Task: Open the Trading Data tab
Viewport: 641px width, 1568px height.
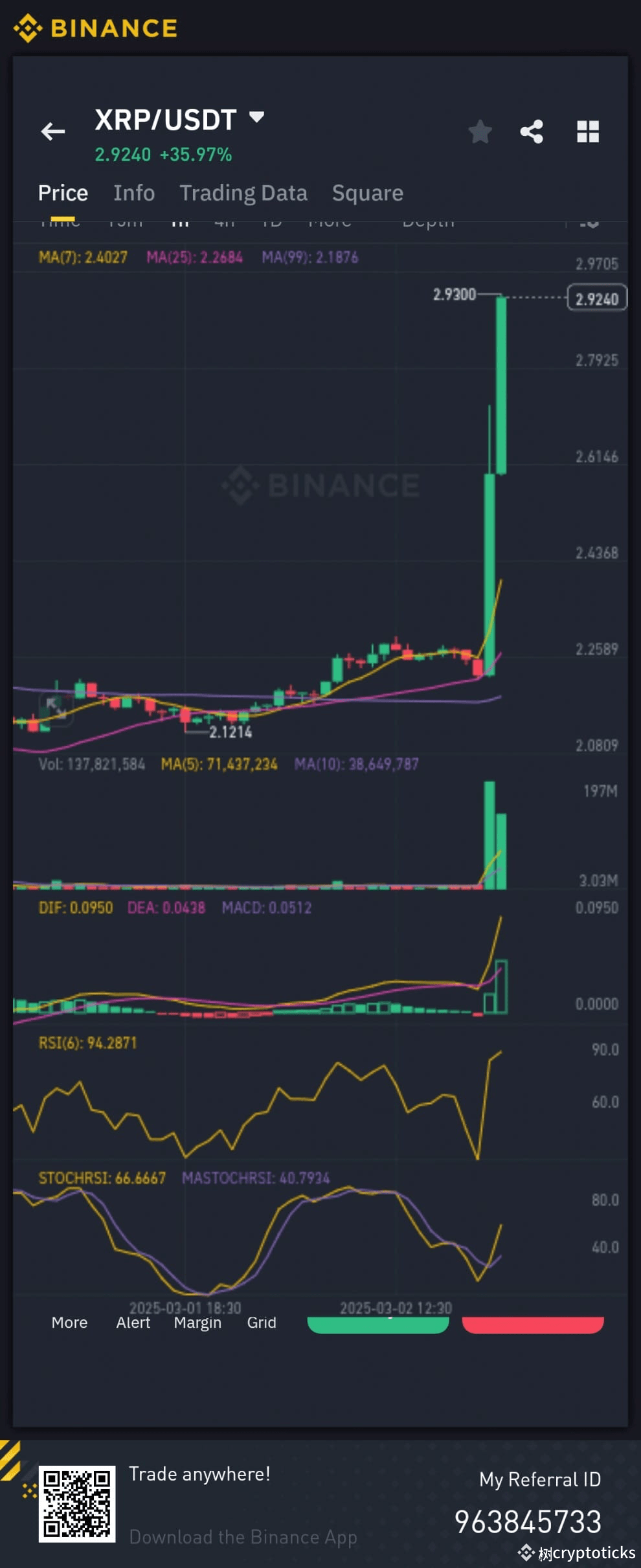Action: (244, 192)
